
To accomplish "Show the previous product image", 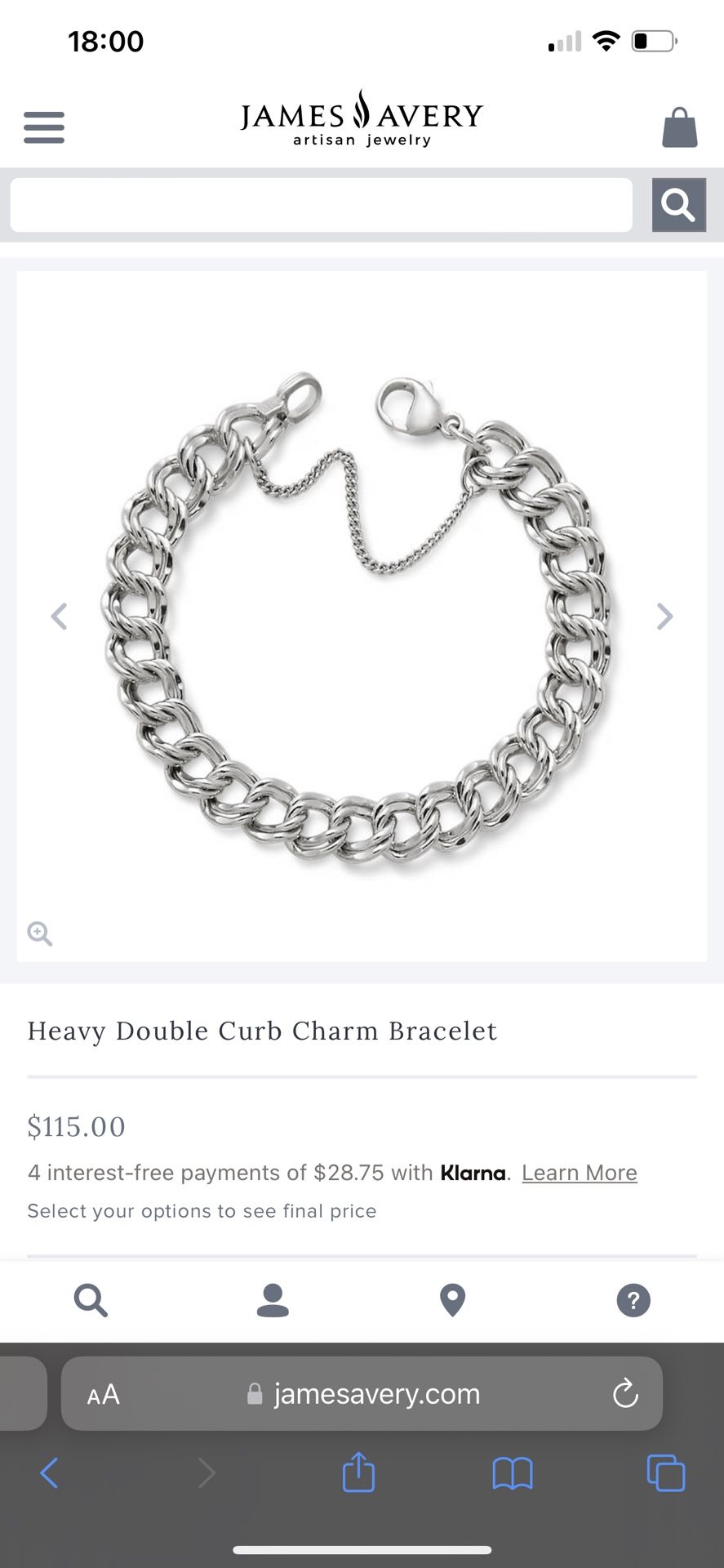I will pyautogui.click(x=59, y=617).
